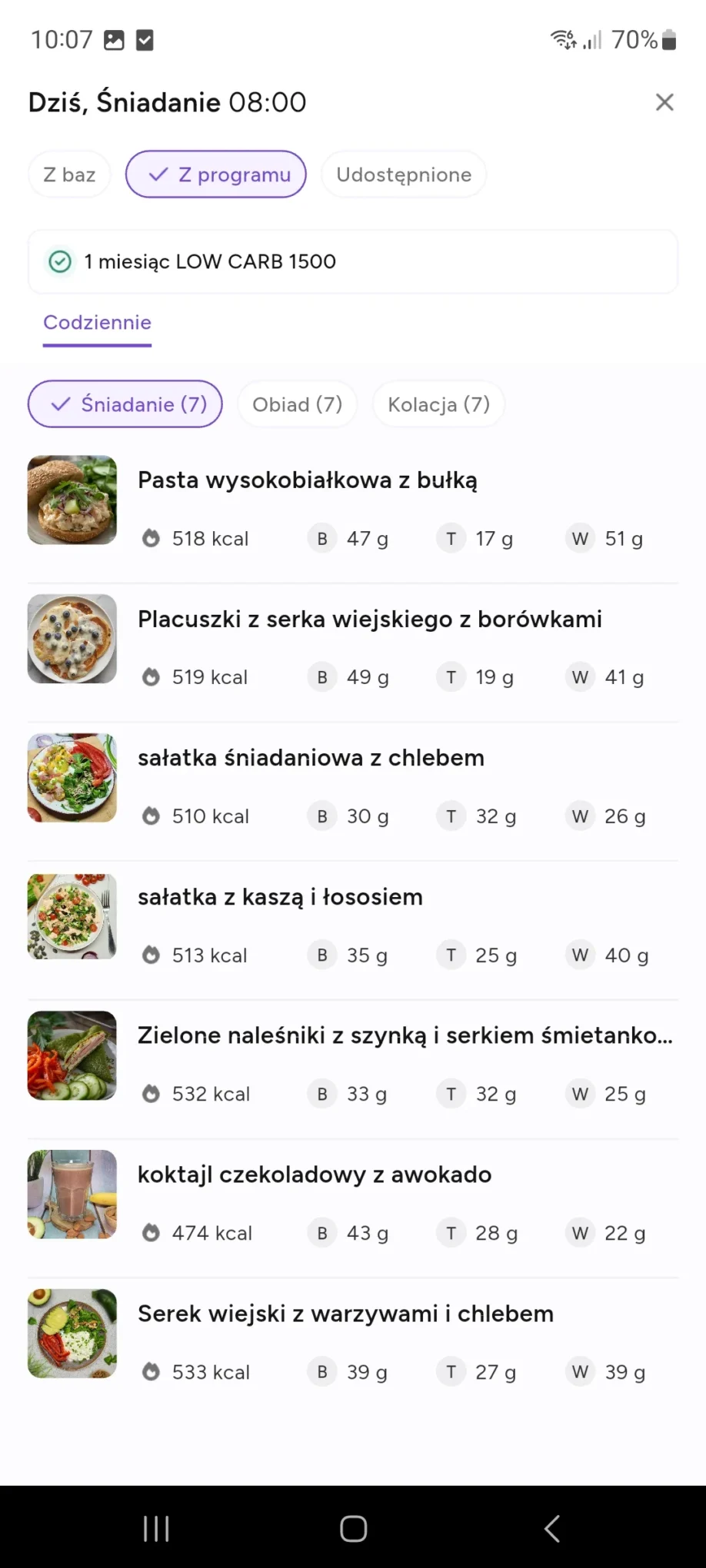
Task: Tap the green checkmark on LOW CARB 1500 program
Action: pyautogui.click(x=59, y=262)
